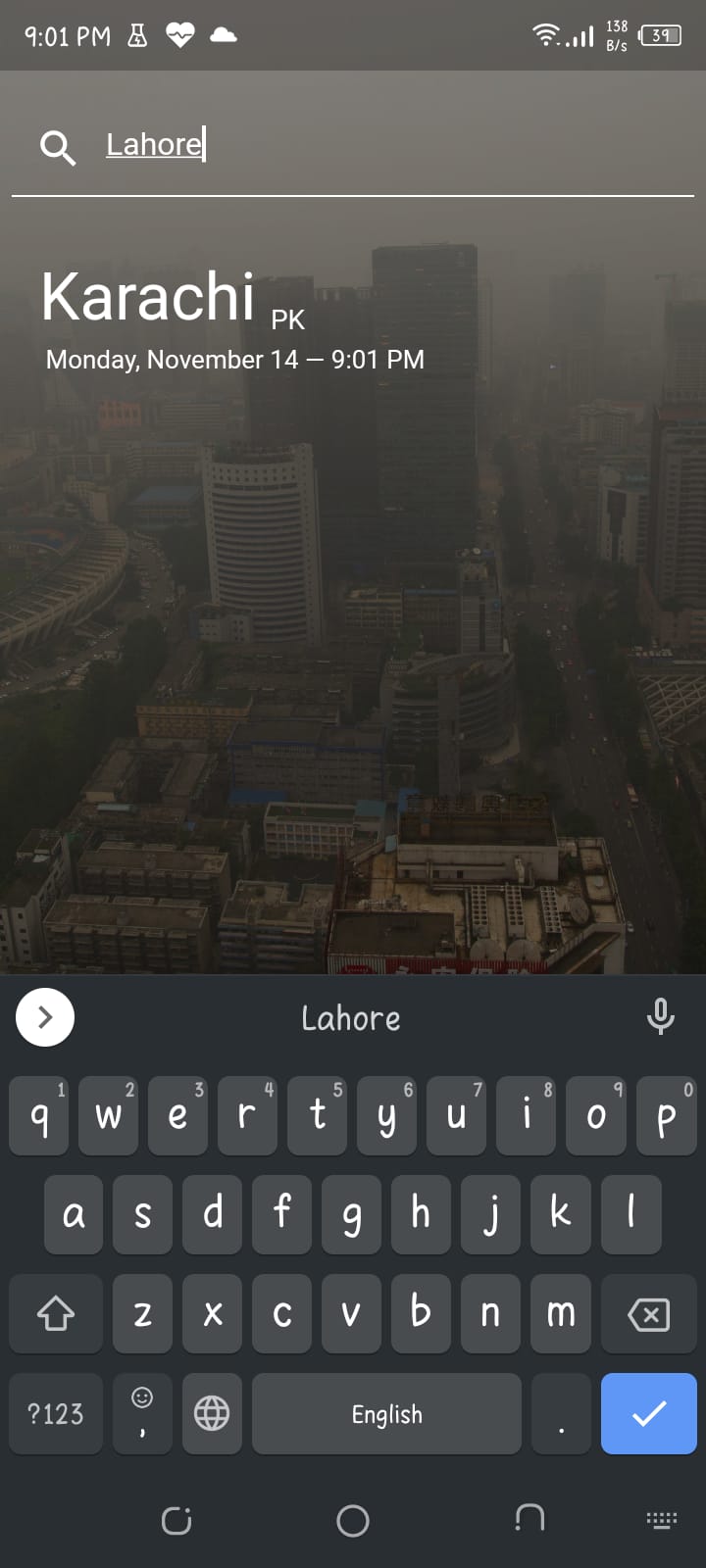Switch to the ?123 symbols keyboard
This screenshot has height=1568, width=706.
point(56,1413)
